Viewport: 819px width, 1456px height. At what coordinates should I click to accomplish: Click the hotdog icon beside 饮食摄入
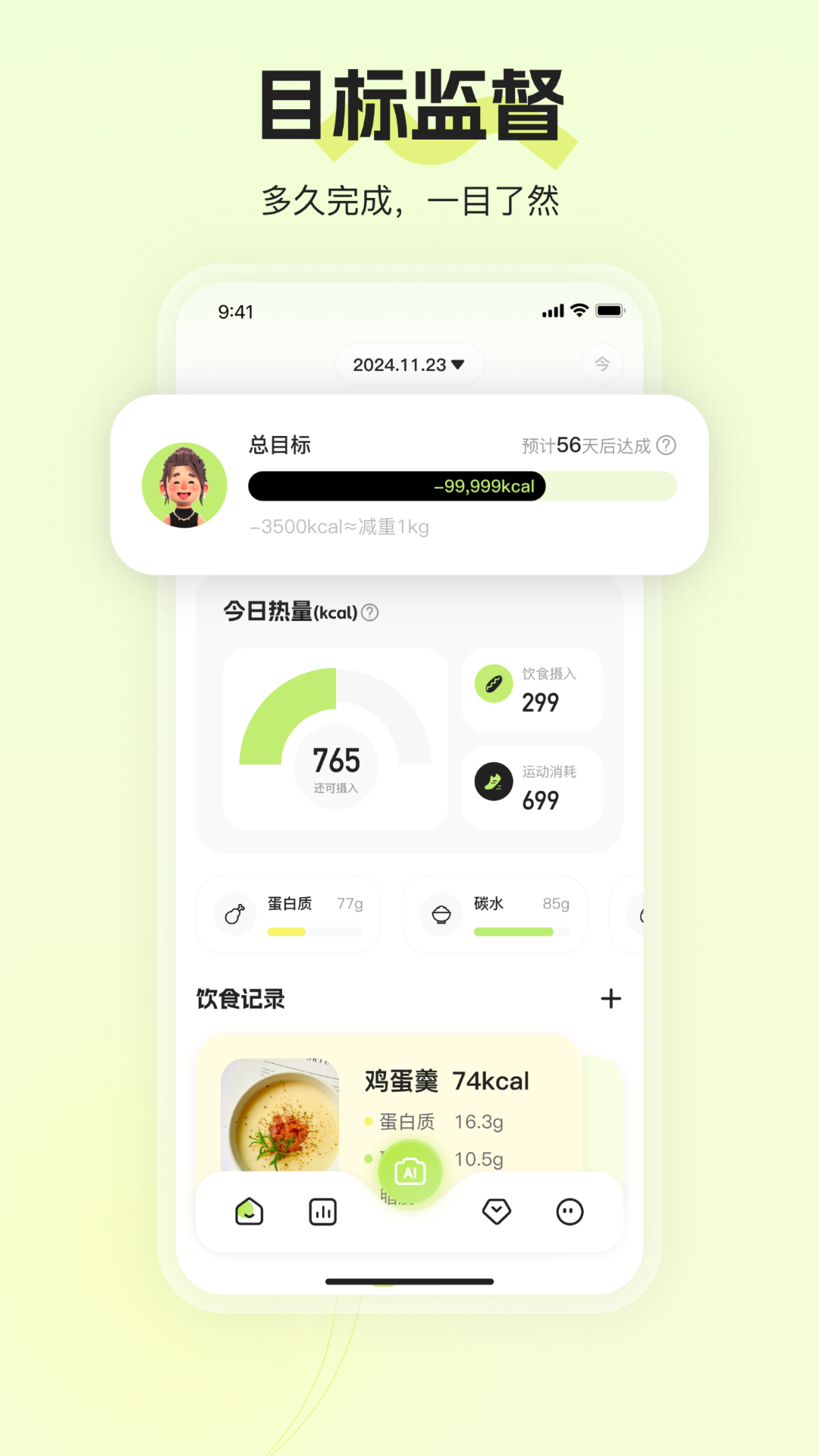tap(493, 682)
